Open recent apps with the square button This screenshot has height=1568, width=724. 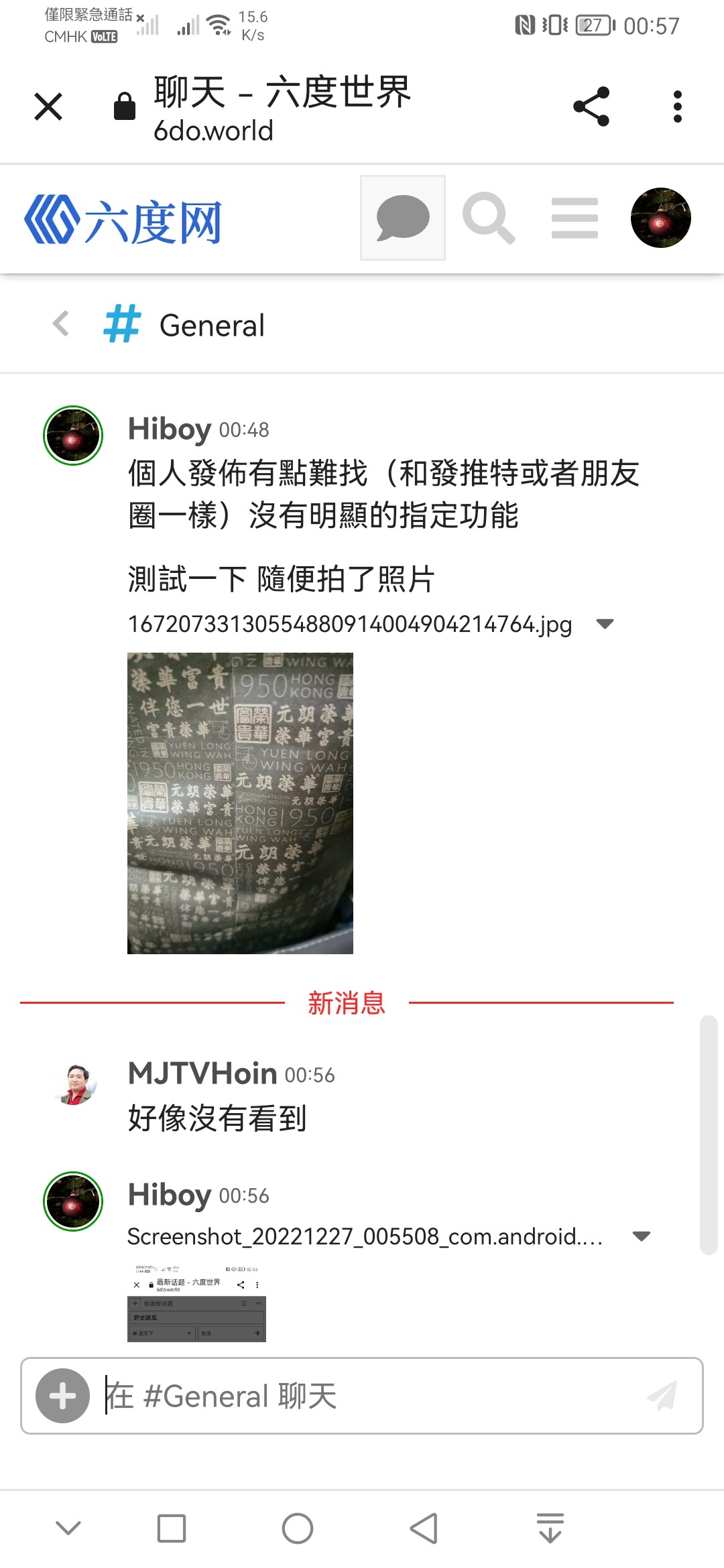coord(172,1528)
